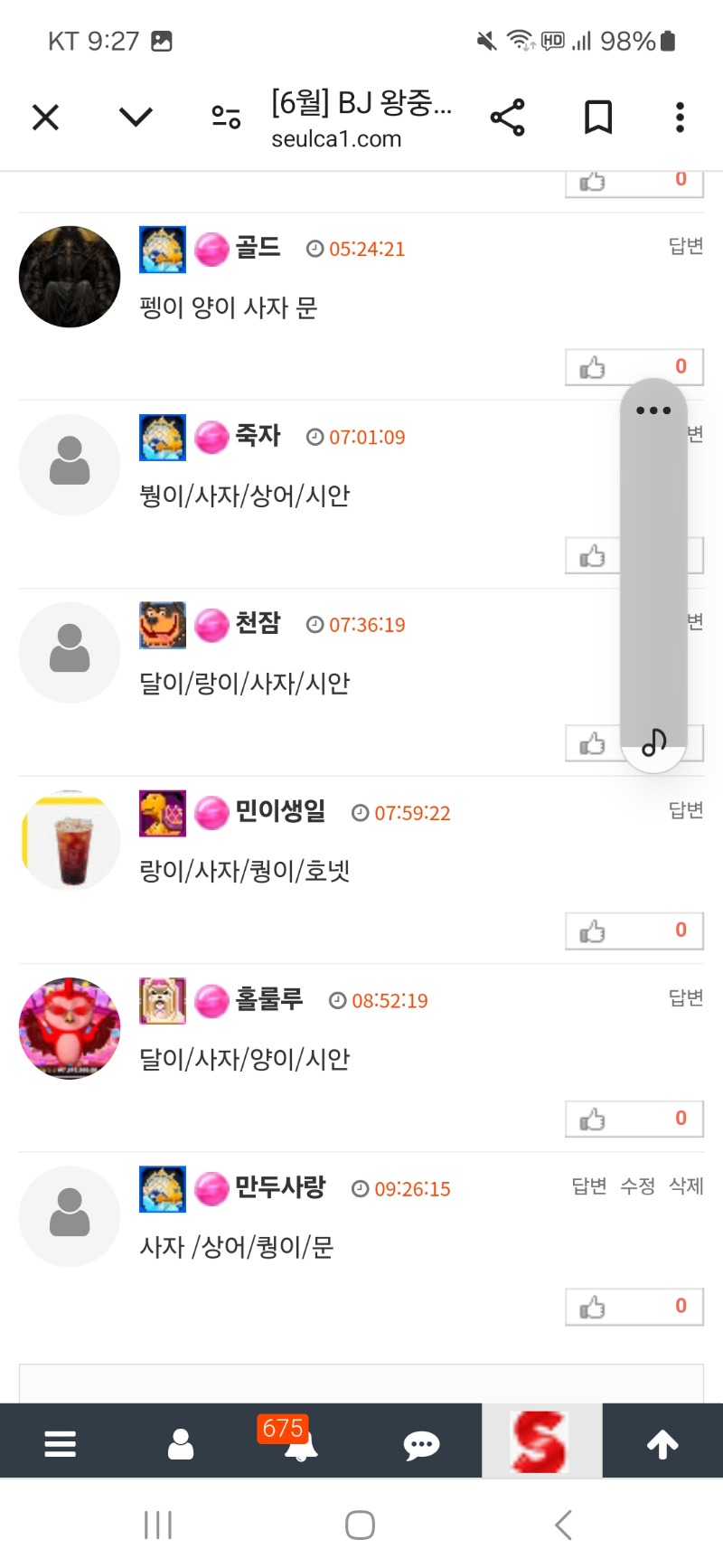The image size is (723, 1568).
Task: Like 홀룰루's comment
Action: coord(593,1119)
